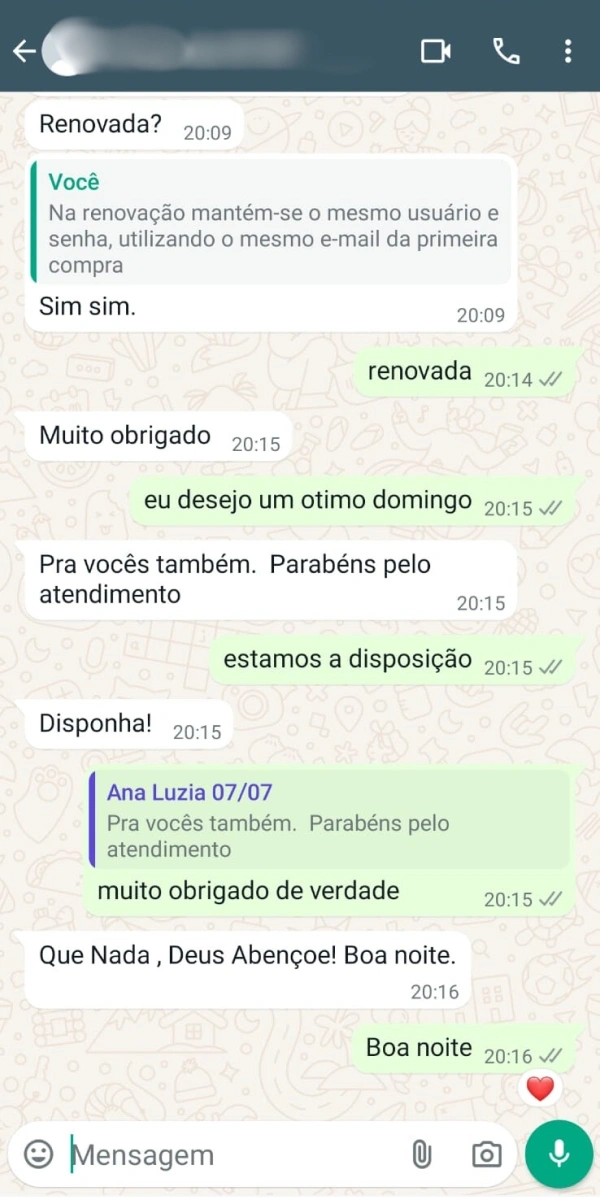
Task: Go back to the chat list
Action: pyautogui.click(x=24, y=51)
